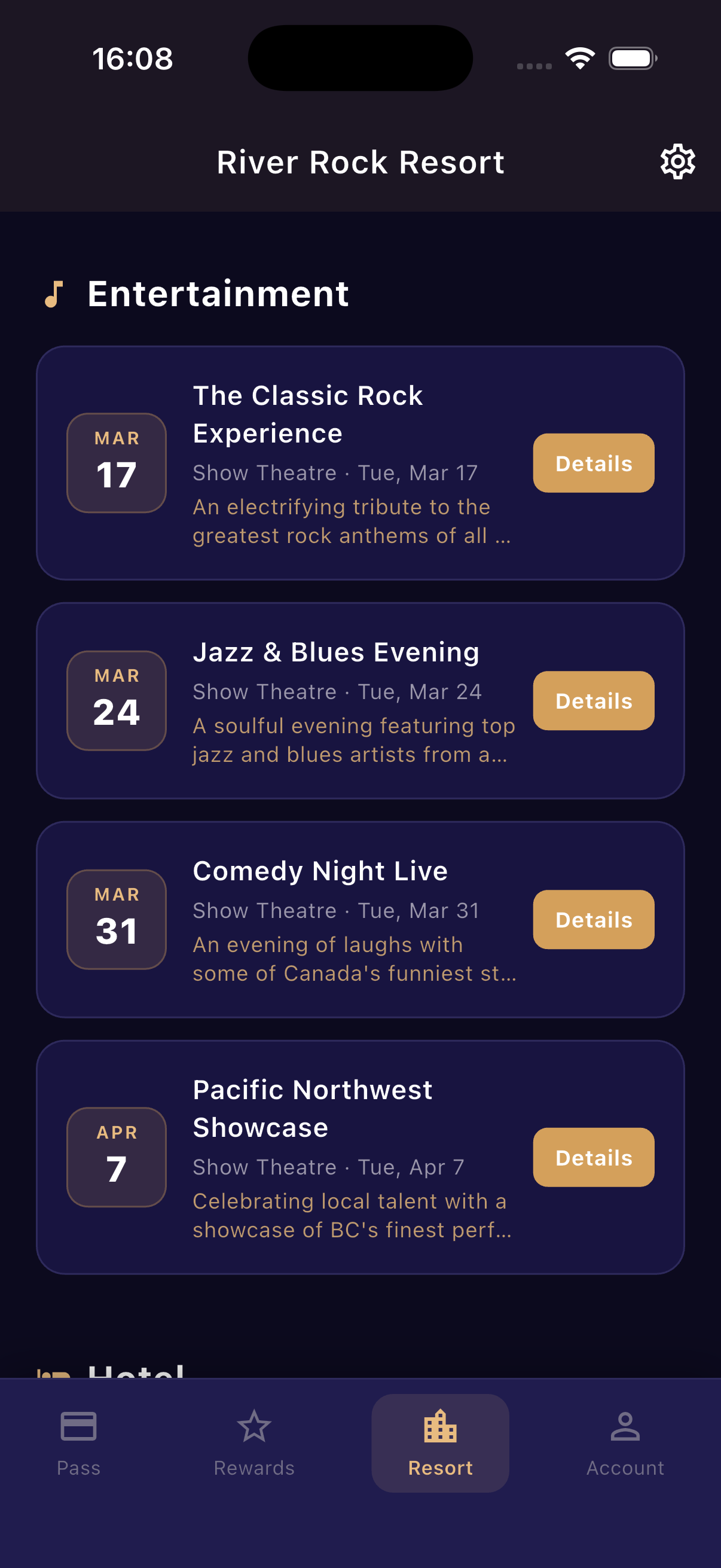Open Details for Pacific Northwest Showcase
Viewport: 721px width, 1568px height.
pos(593,1157)
